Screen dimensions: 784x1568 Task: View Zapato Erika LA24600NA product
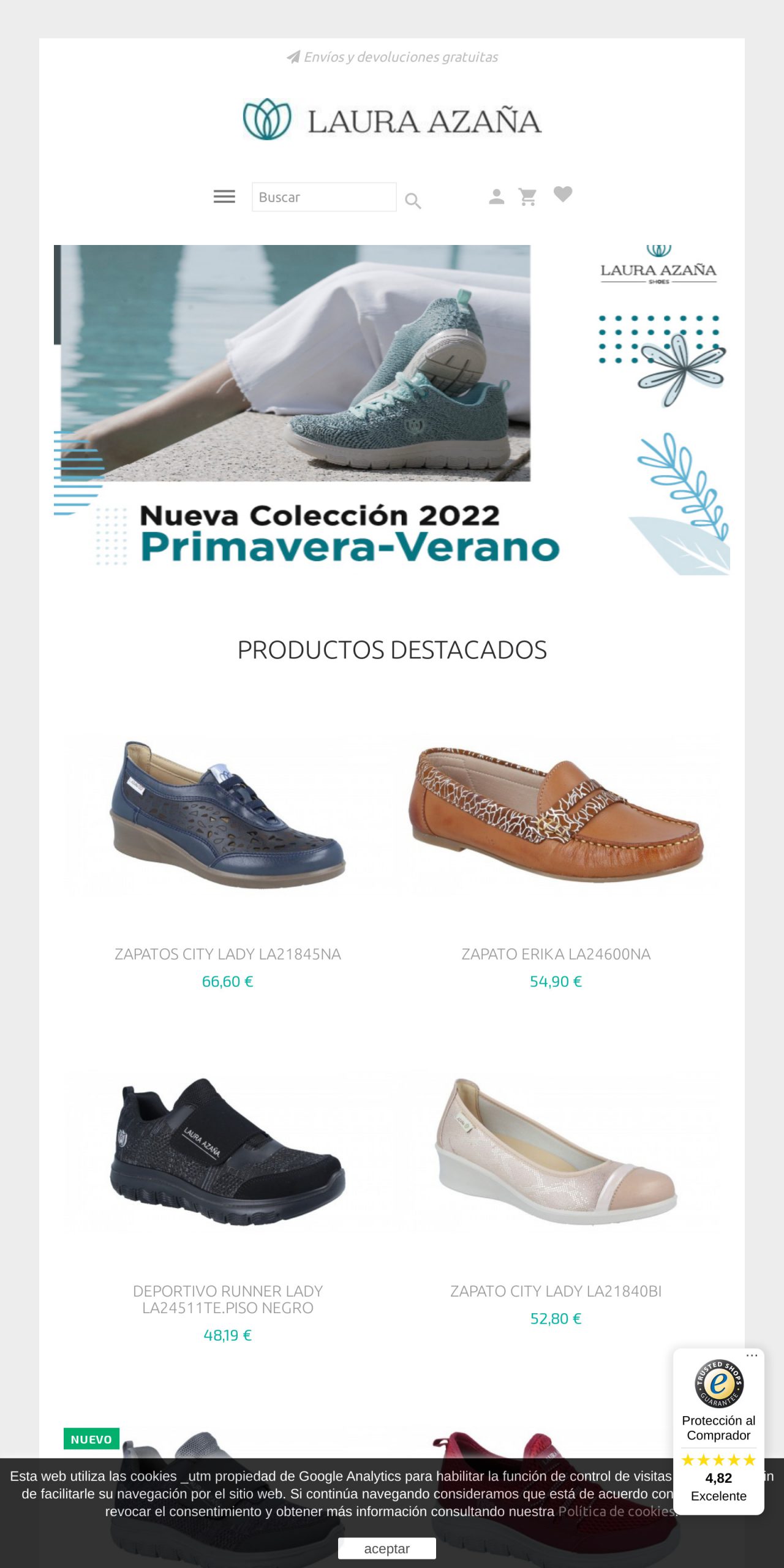point(556,954)
